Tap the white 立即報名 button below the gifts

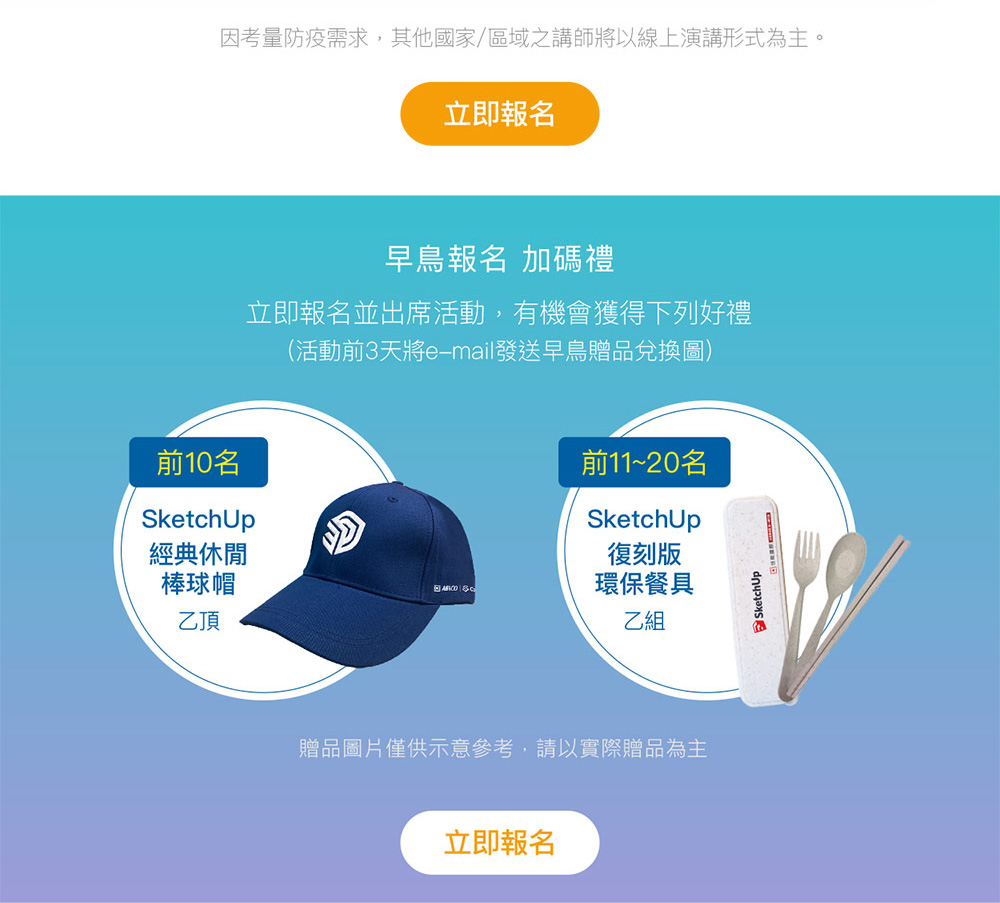tap(499, 842)
